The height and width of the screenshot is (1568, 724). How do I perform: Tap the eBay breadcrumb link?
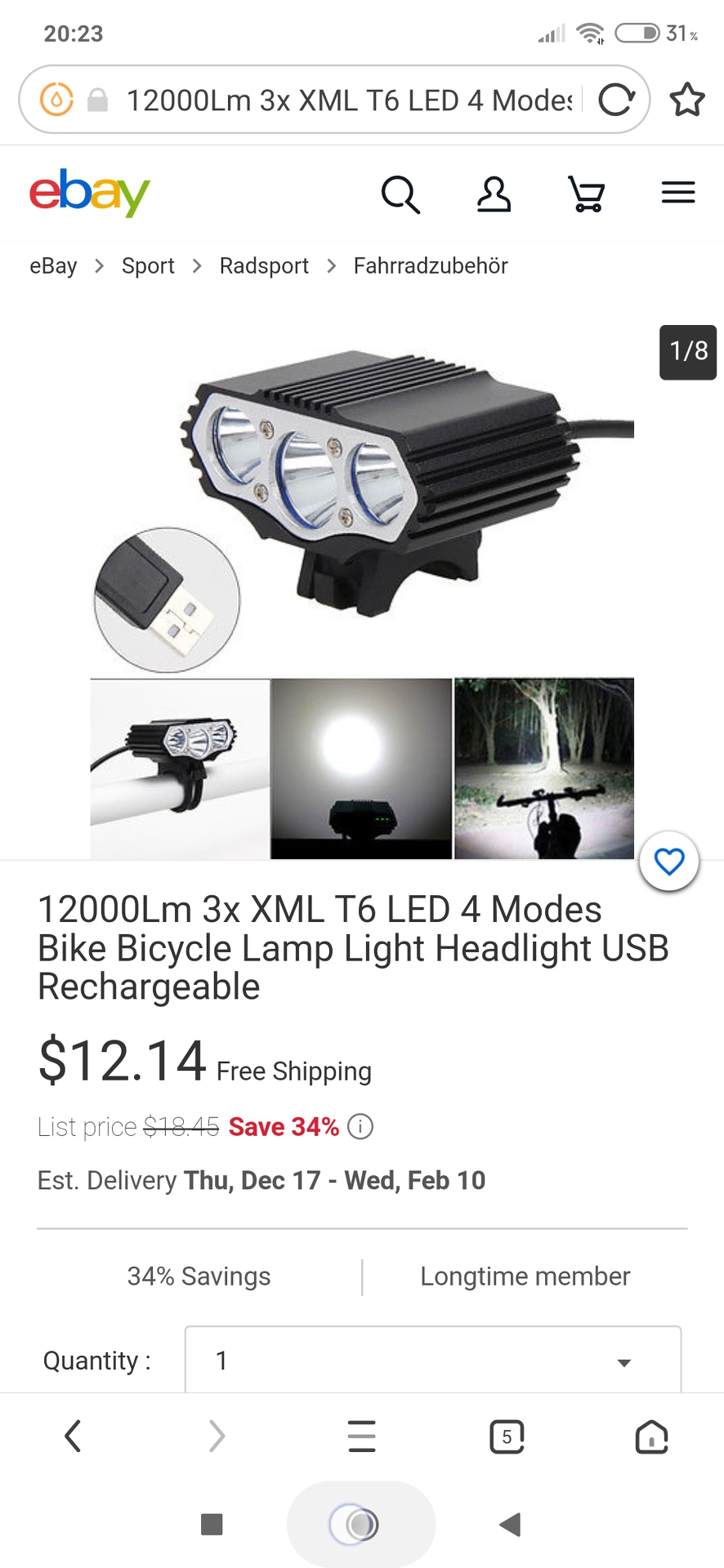pyautogui.click(x=53, y=266)
